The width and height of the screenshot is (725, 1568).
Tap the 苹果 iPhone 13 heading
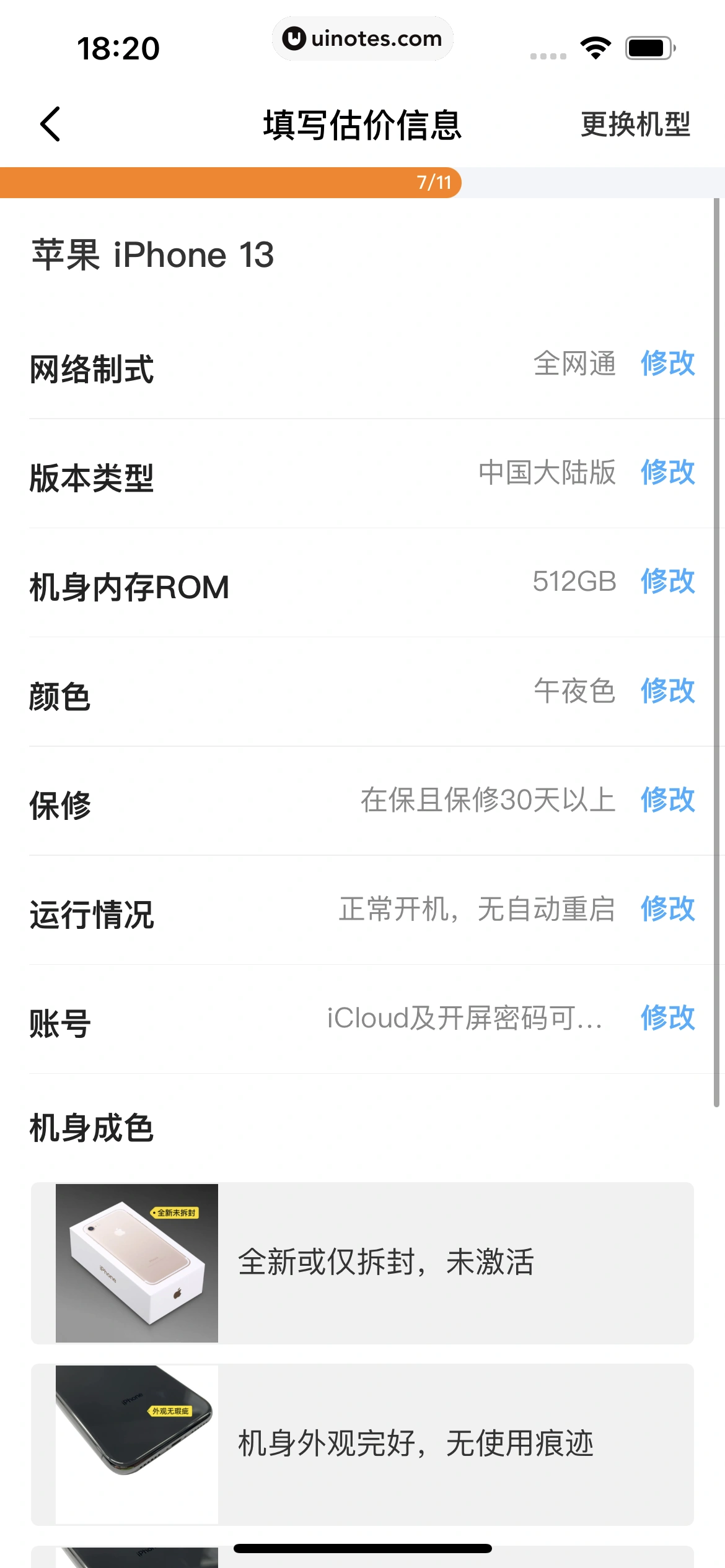(153, 254)
